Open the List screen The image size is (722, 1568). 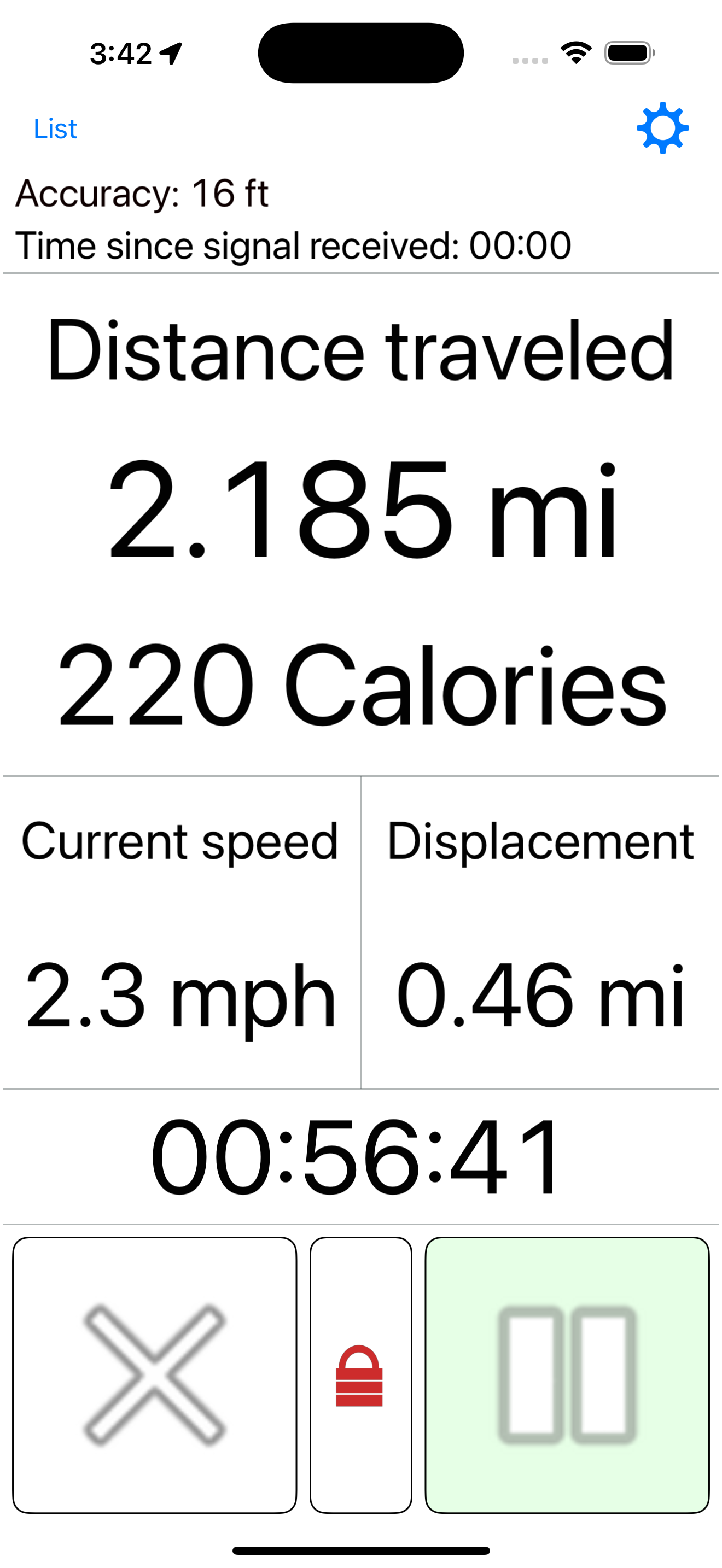click(x=55, y=128)
